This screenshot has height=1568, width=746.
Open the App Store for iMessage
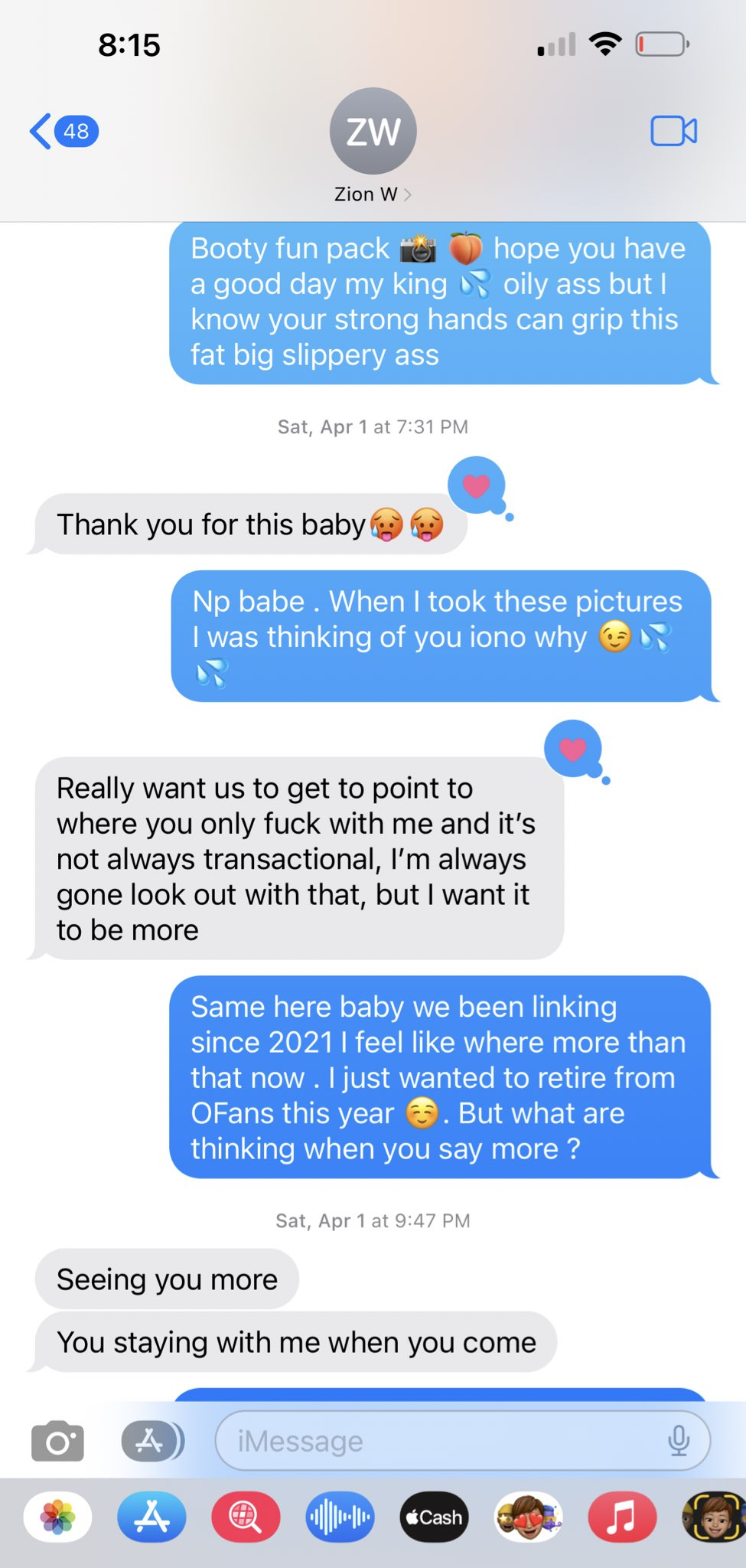(x=151, y=1517)
